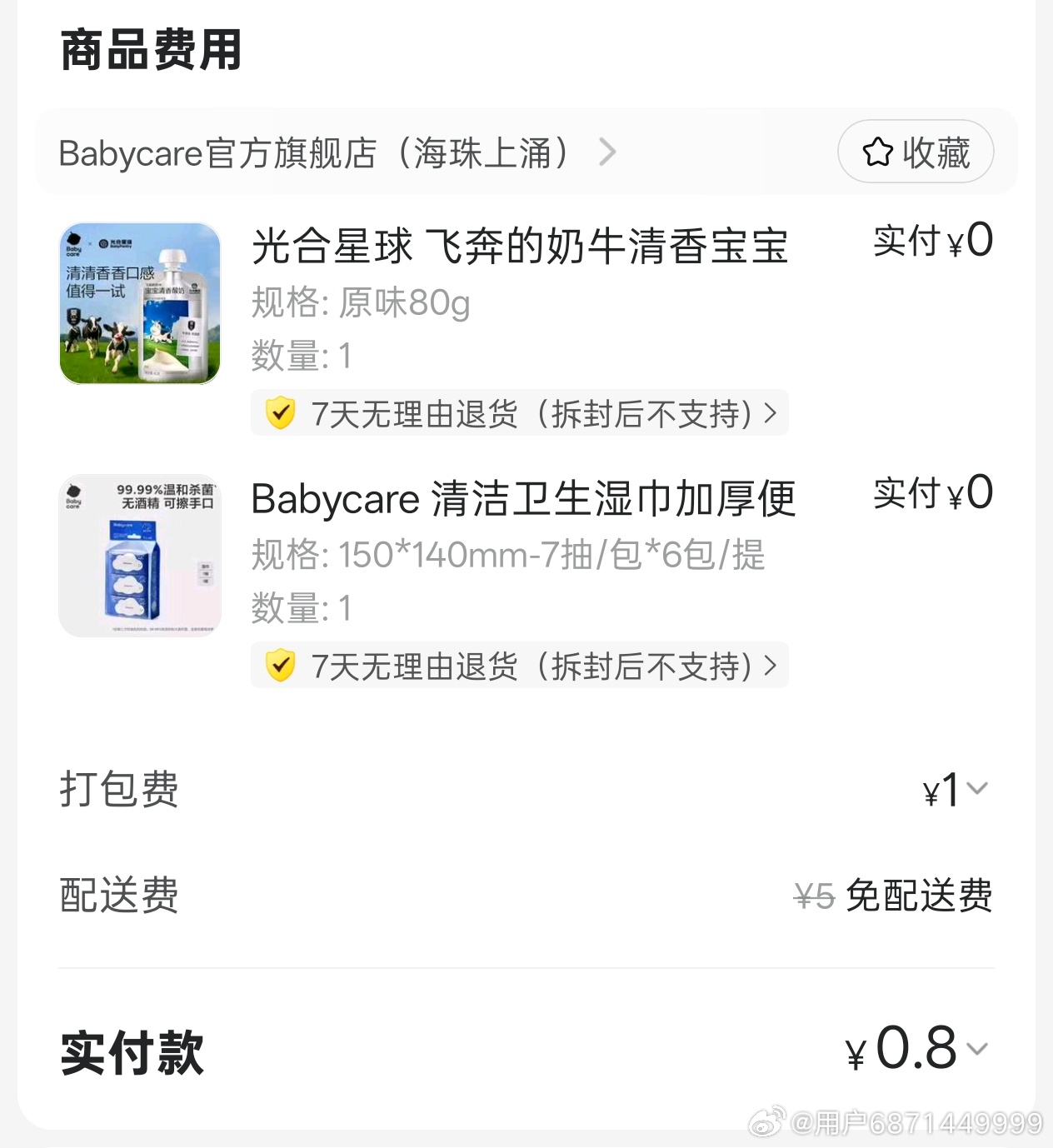1053x1148 pixels.
Task: Open Babycare官方旗舰店 store page
Action: point(337,153)
